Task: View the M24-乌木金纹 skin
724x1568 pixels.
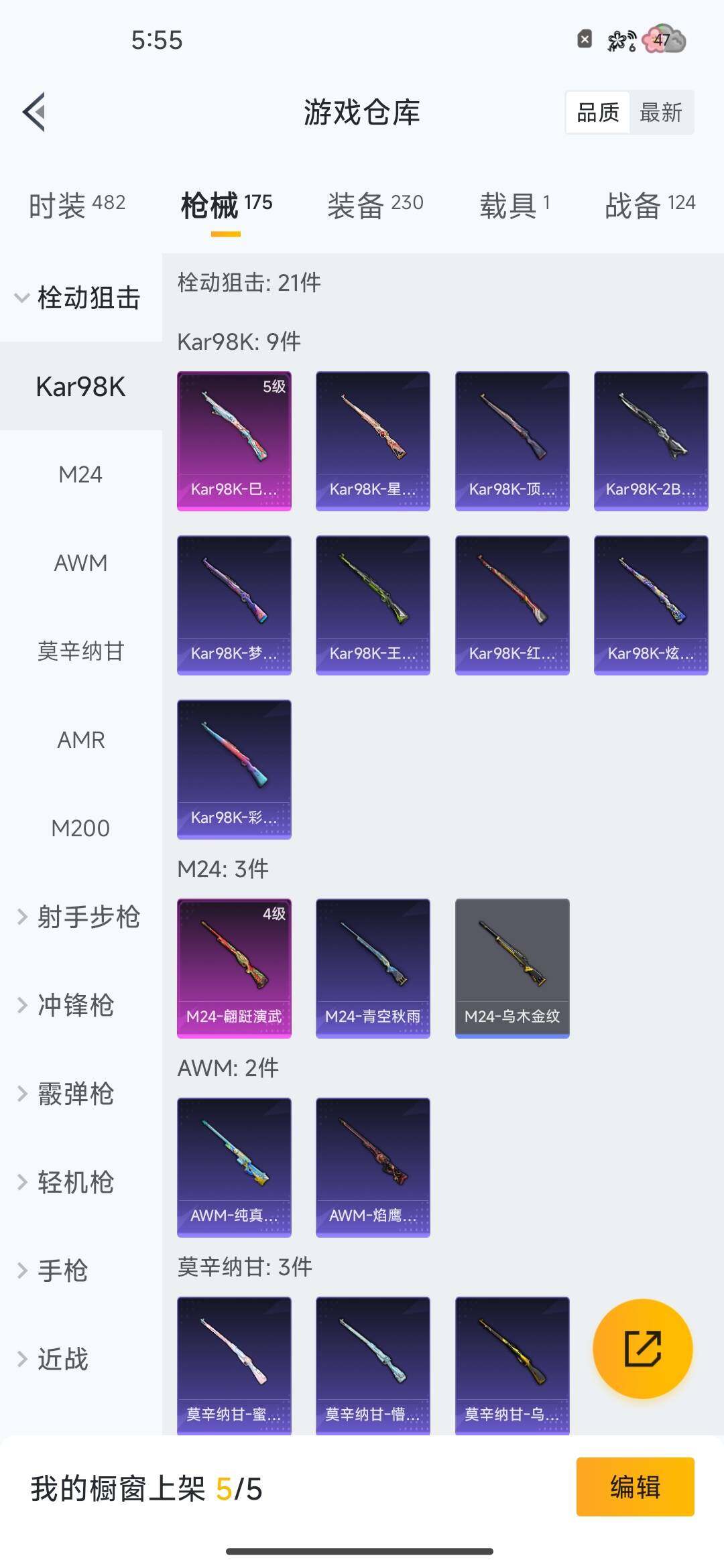Action: [512, 968]
